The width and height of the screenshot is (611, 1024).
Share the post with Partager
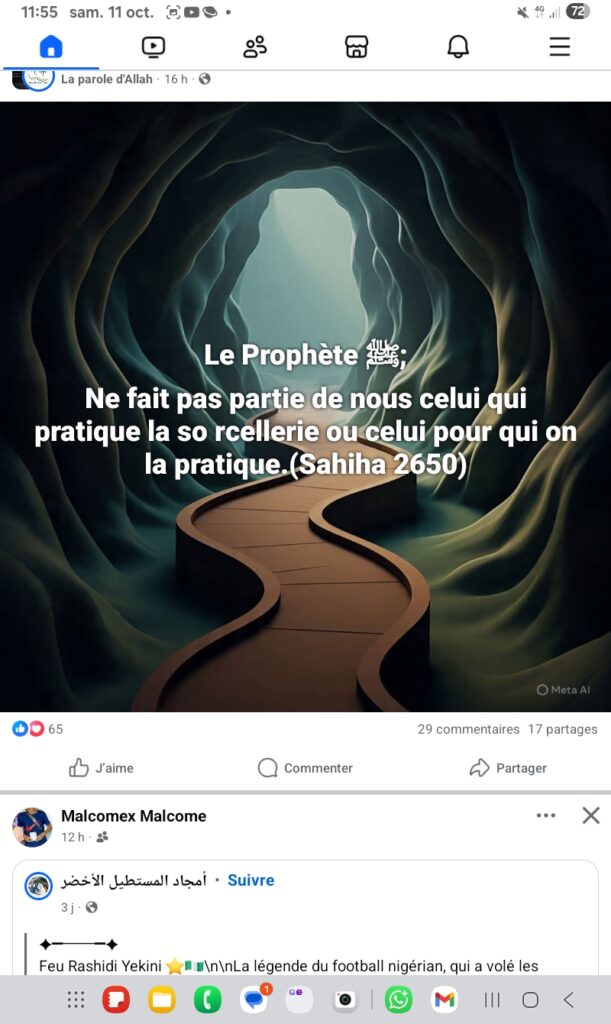(508, 768)
